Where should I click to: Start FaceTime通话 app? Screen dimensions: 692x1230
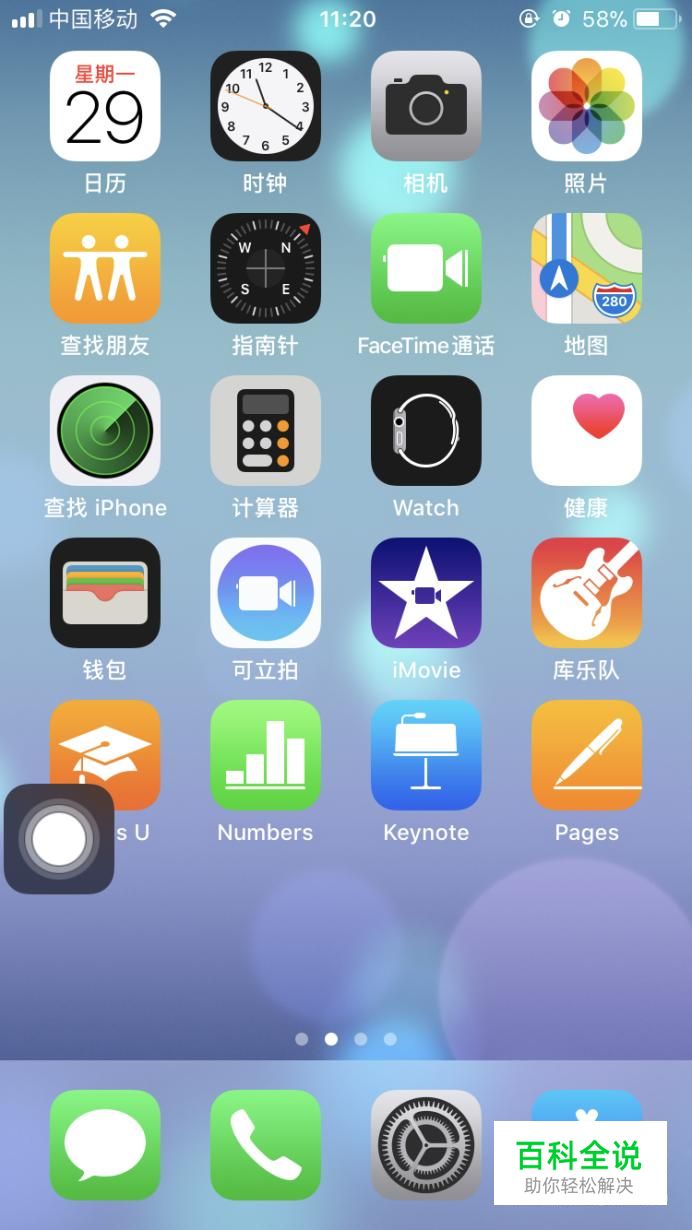click(426, 269)
